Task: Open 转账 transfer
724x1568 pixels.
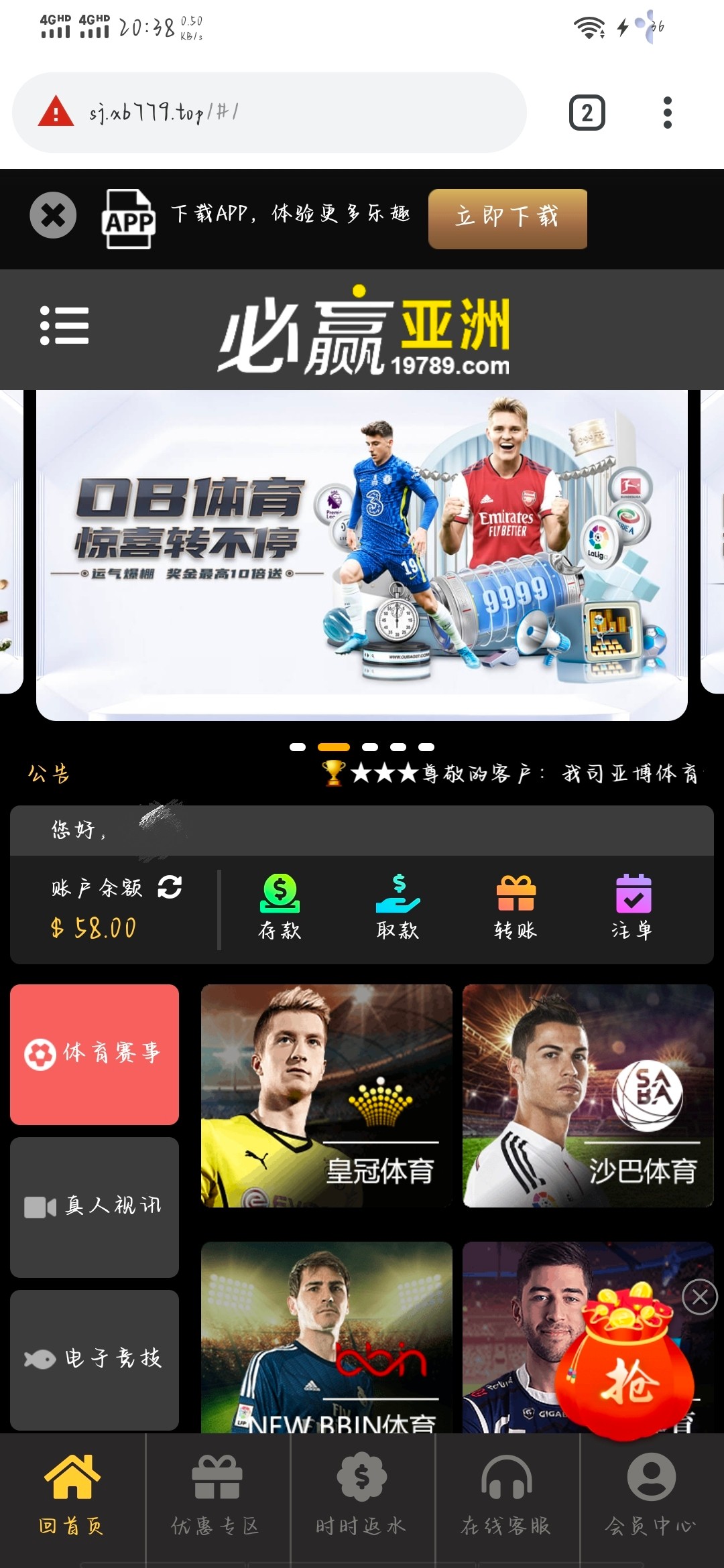Action: (516, 907)
